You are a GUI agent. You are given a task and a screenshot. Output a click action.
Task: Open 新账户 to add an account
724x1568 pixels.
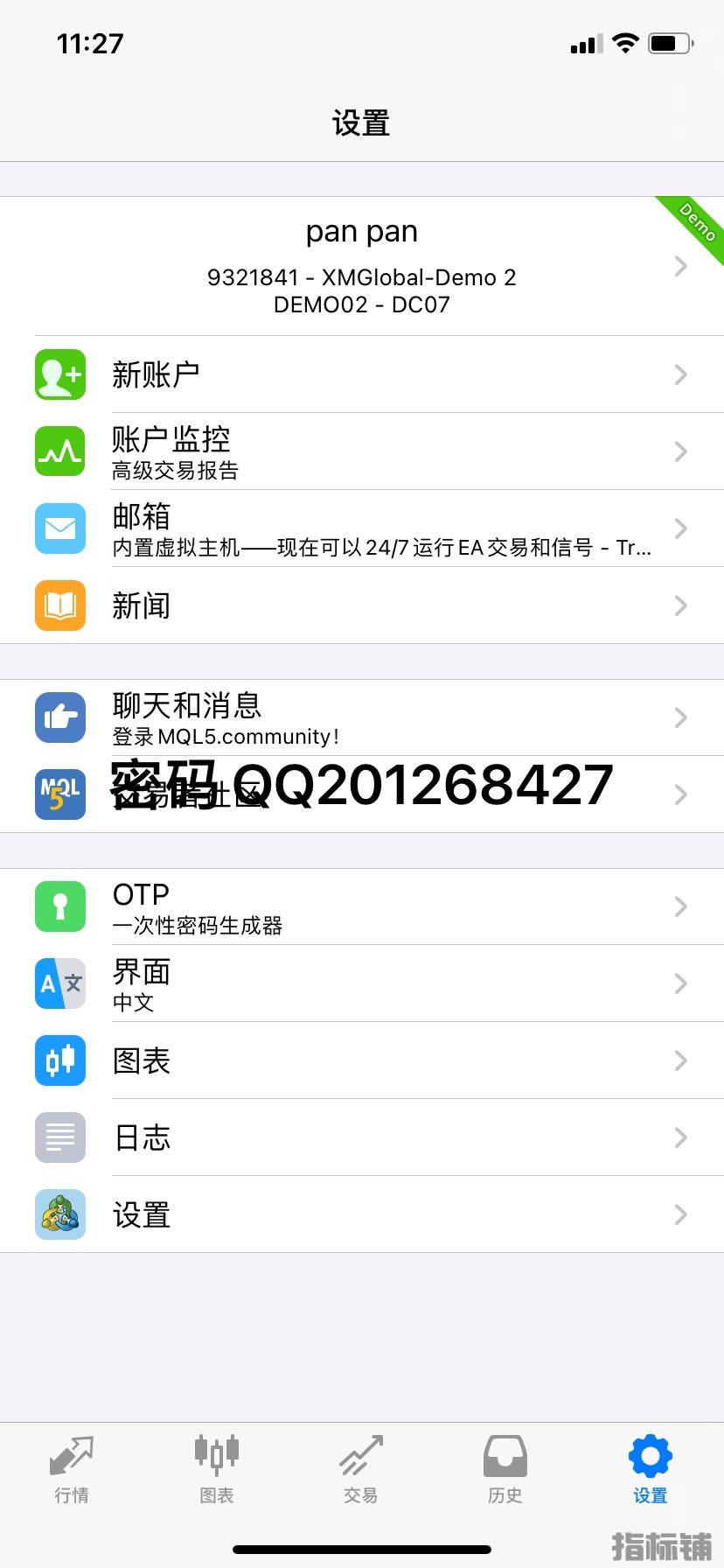(x=362, y=374)
